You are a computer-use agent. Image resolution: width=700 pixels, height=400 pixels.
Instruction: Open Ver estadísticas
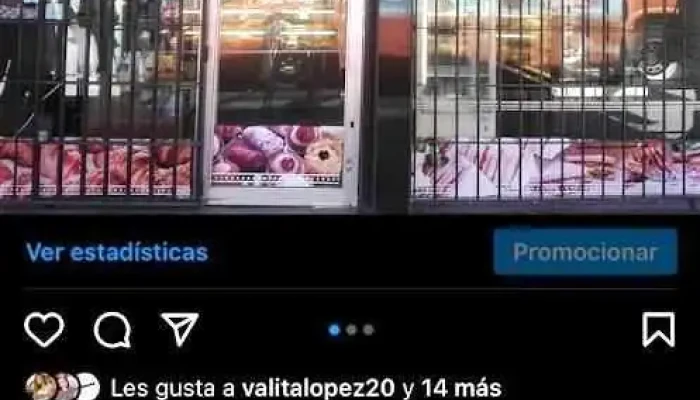pos(117,252)
